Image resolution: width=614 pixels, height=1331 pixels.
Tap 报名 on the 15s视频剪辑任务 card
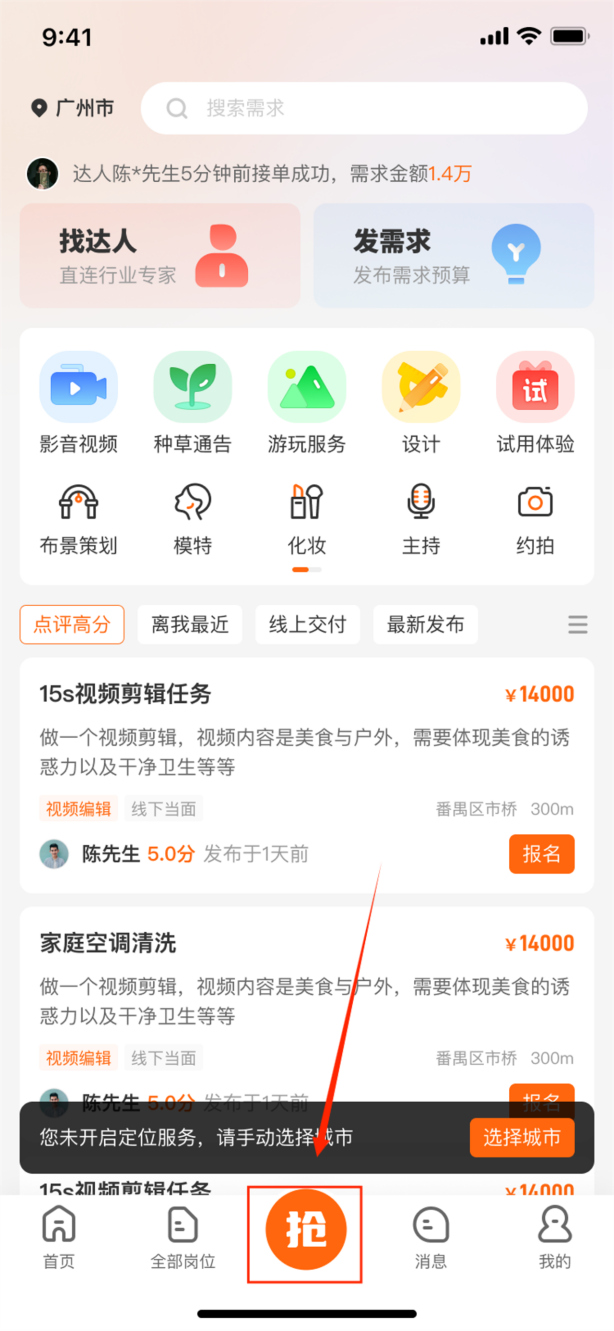[x=542, y=854]
